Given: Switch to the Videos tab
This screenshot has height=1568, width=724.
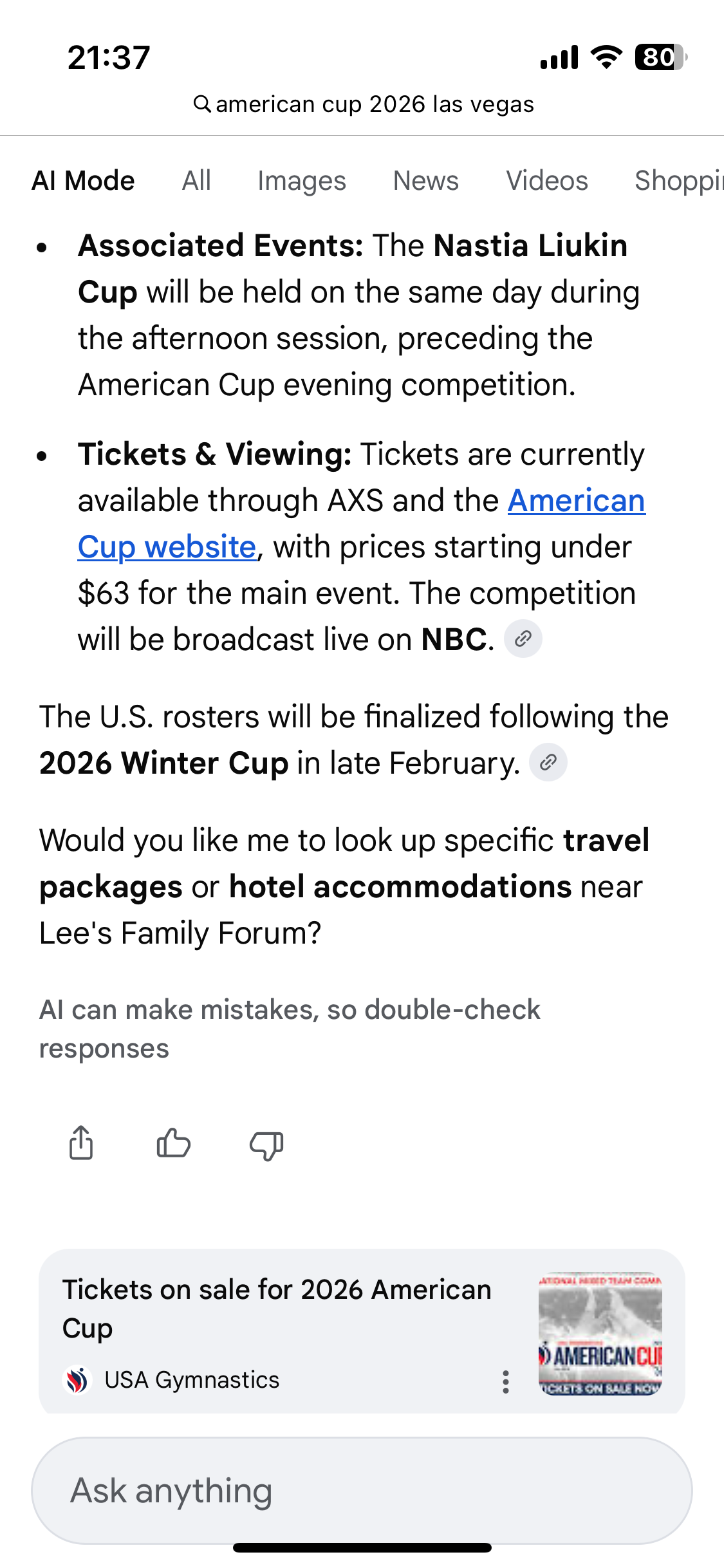Looking at the screenshot, I should [x=546, y=181].
